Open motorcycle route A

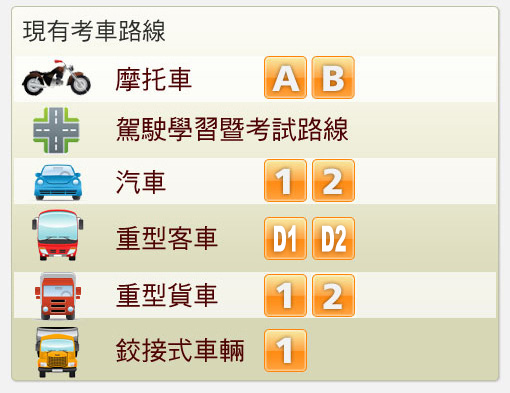tap(285, 78)
